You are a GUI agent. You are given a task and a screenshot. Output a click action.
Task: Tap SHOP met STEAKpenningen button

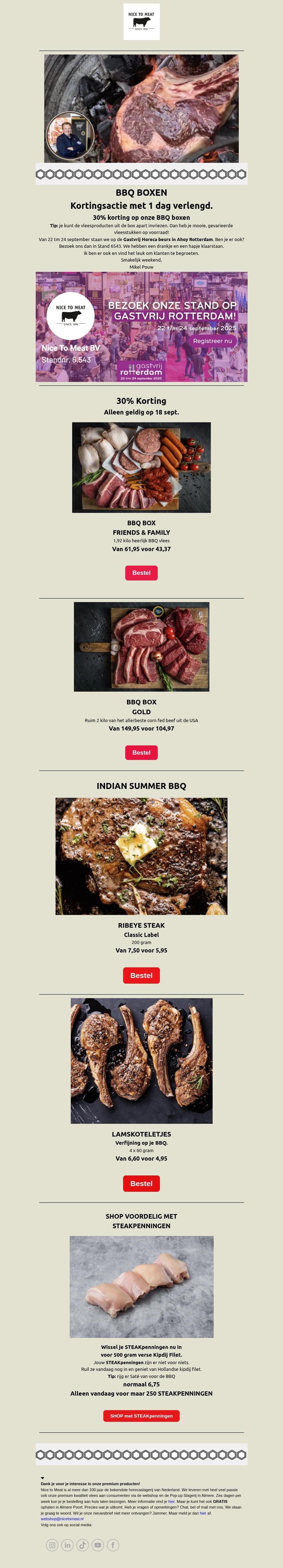click(141, 1416)
